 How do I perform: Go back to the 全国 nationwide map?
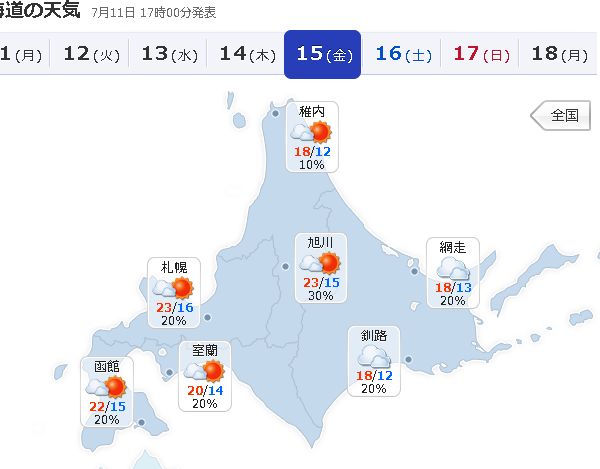click(558, 115)
